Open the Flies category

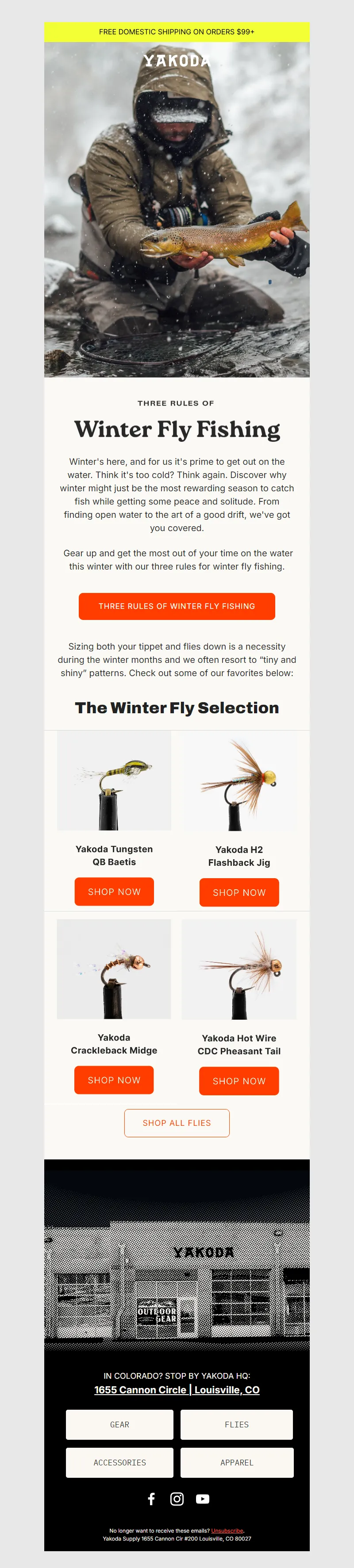coord(236,1424)
